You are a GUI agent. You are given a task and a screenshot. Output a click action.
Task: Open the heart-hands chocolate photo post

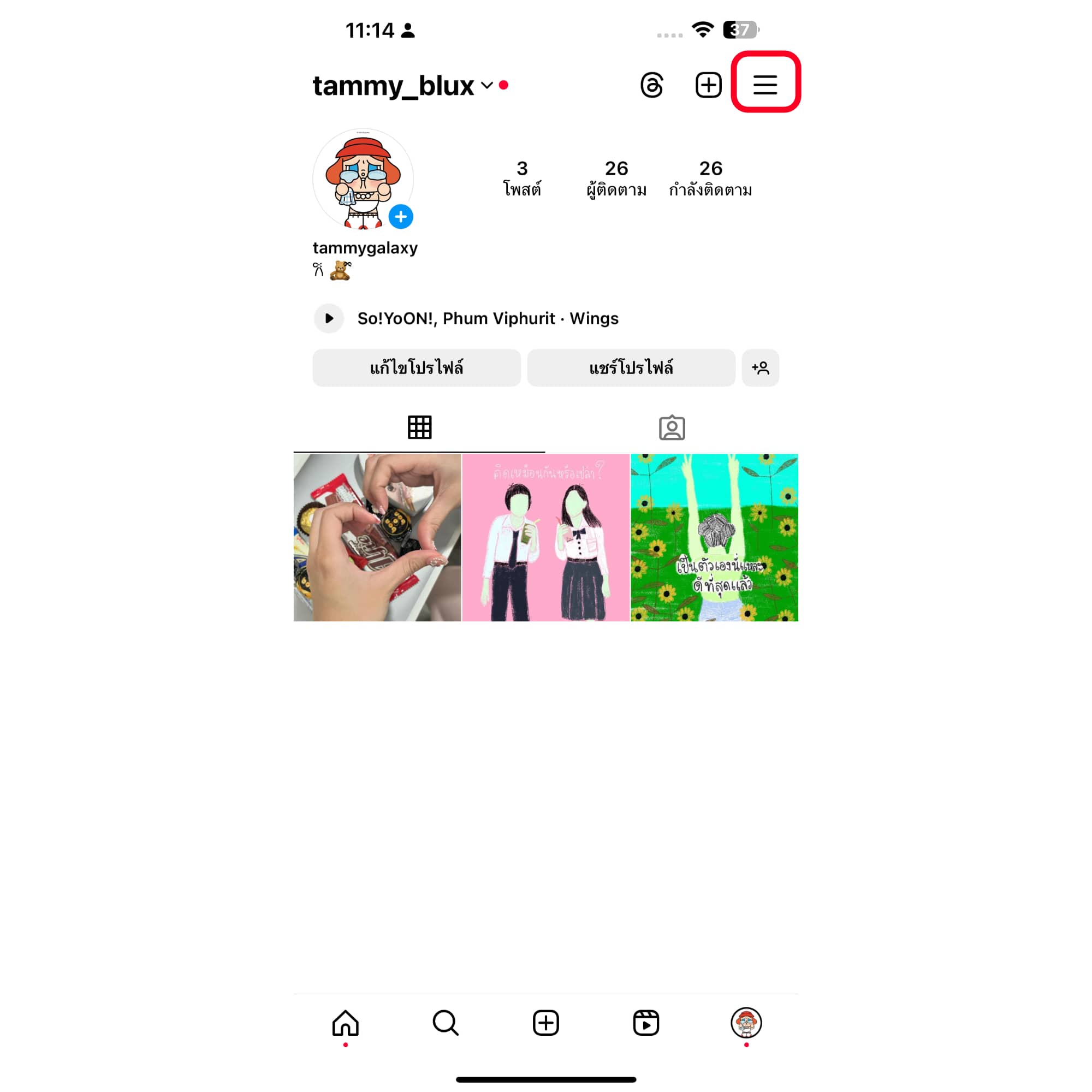click(x=377, y=537)
